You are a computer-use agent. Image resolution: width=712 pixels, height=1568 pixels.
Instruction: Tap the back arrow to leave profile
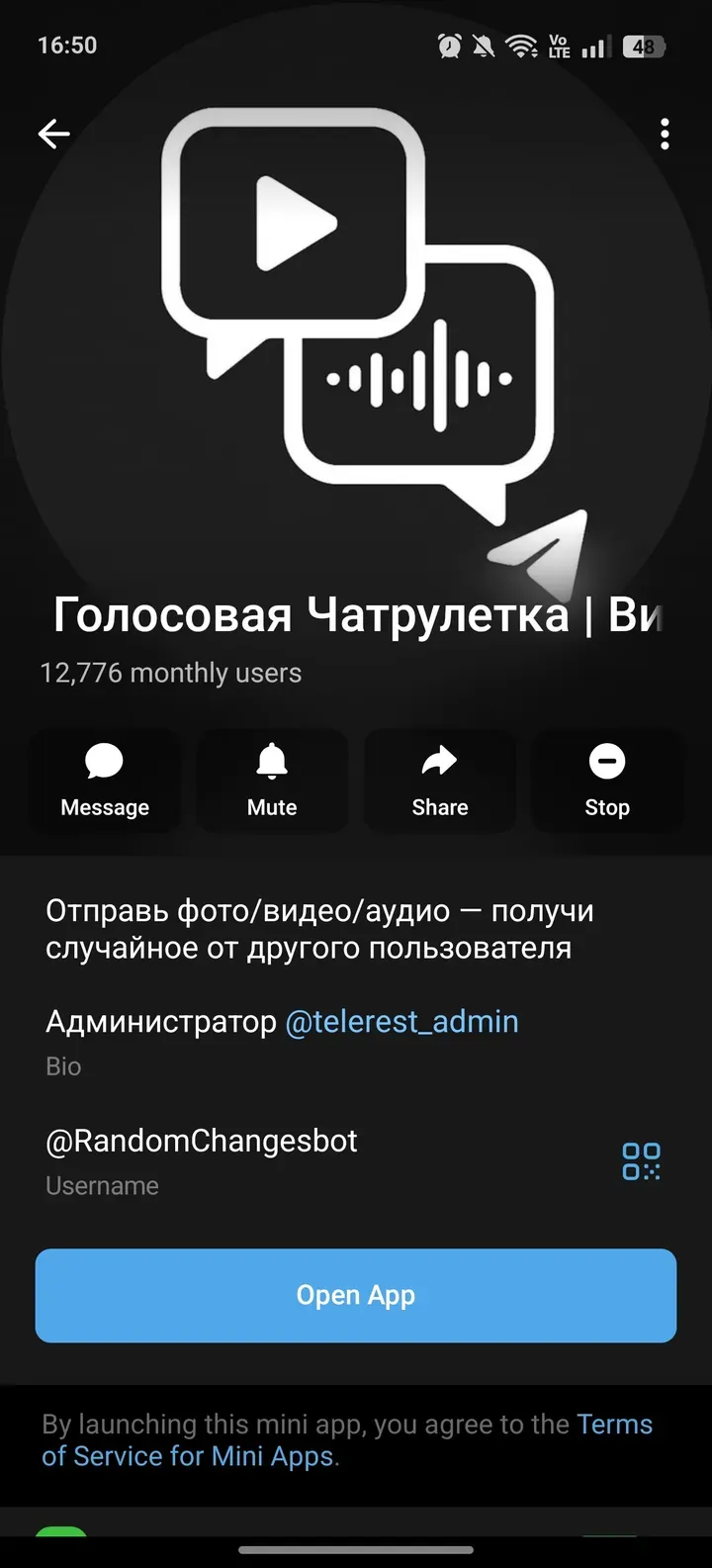[x=54, y=134]
